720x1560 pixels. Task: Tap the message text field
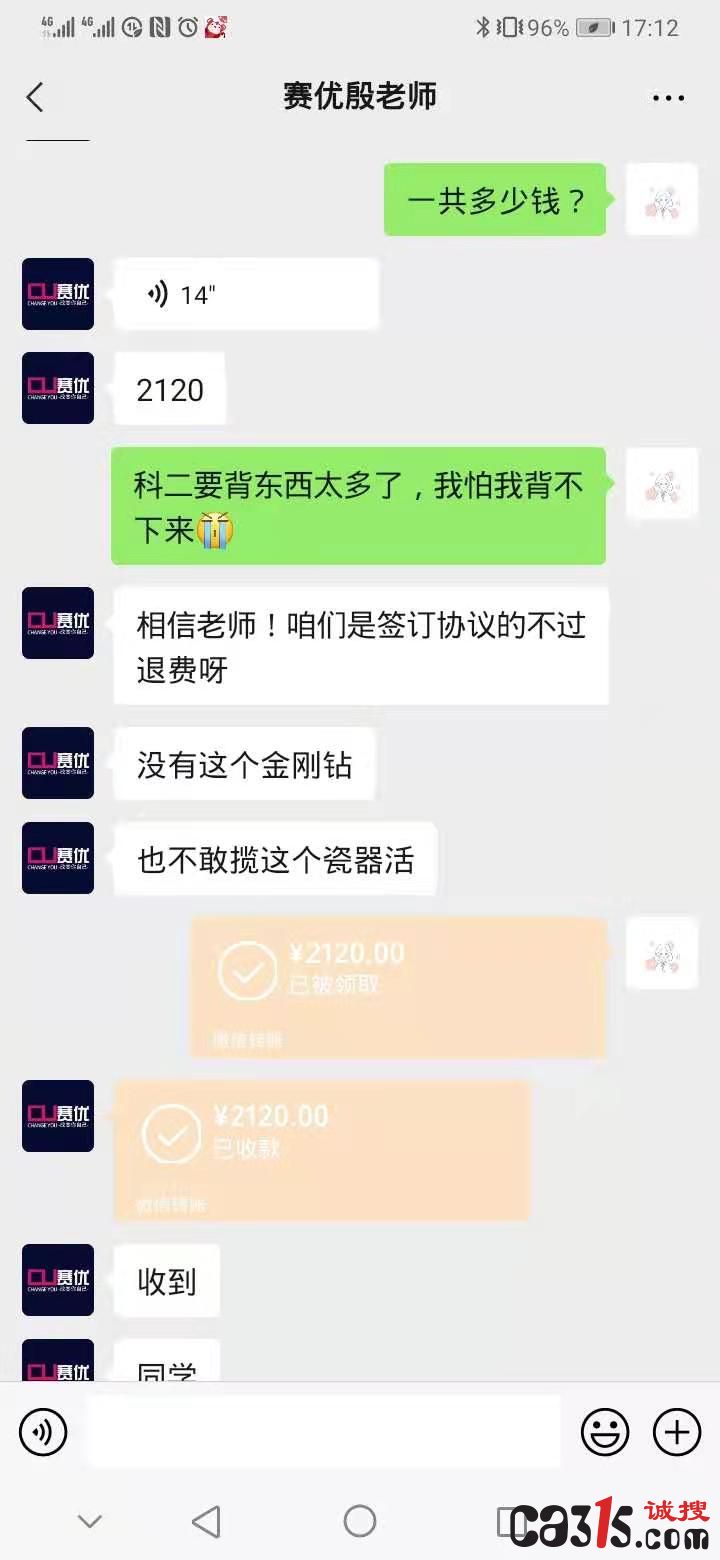click(x=322, y=1432)
